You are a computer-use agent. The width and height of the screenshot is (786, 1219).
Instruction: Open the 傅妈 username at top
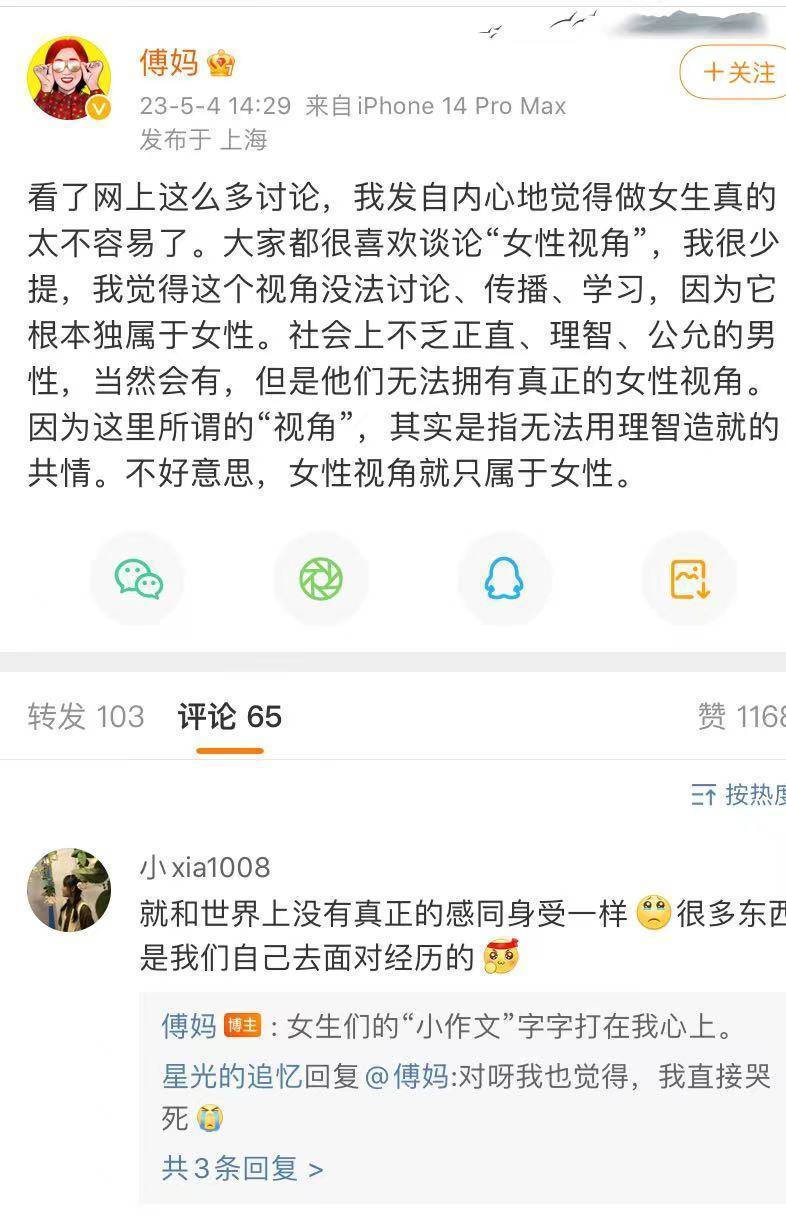[169, 62]
